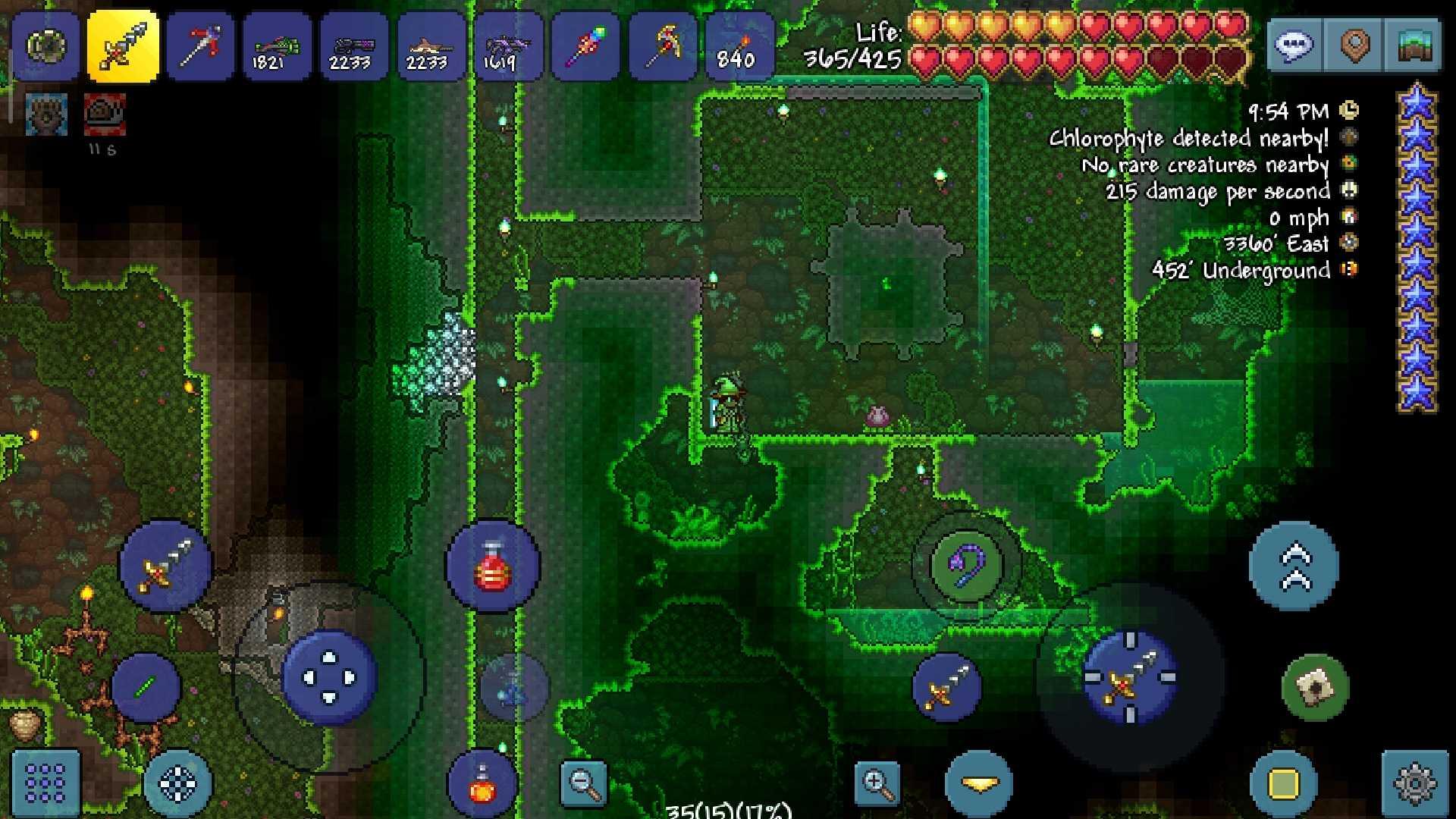This screenshot has height=819, width=1456.
Task: Tap the double-arrow jump button
Action: click(1294, 566)
